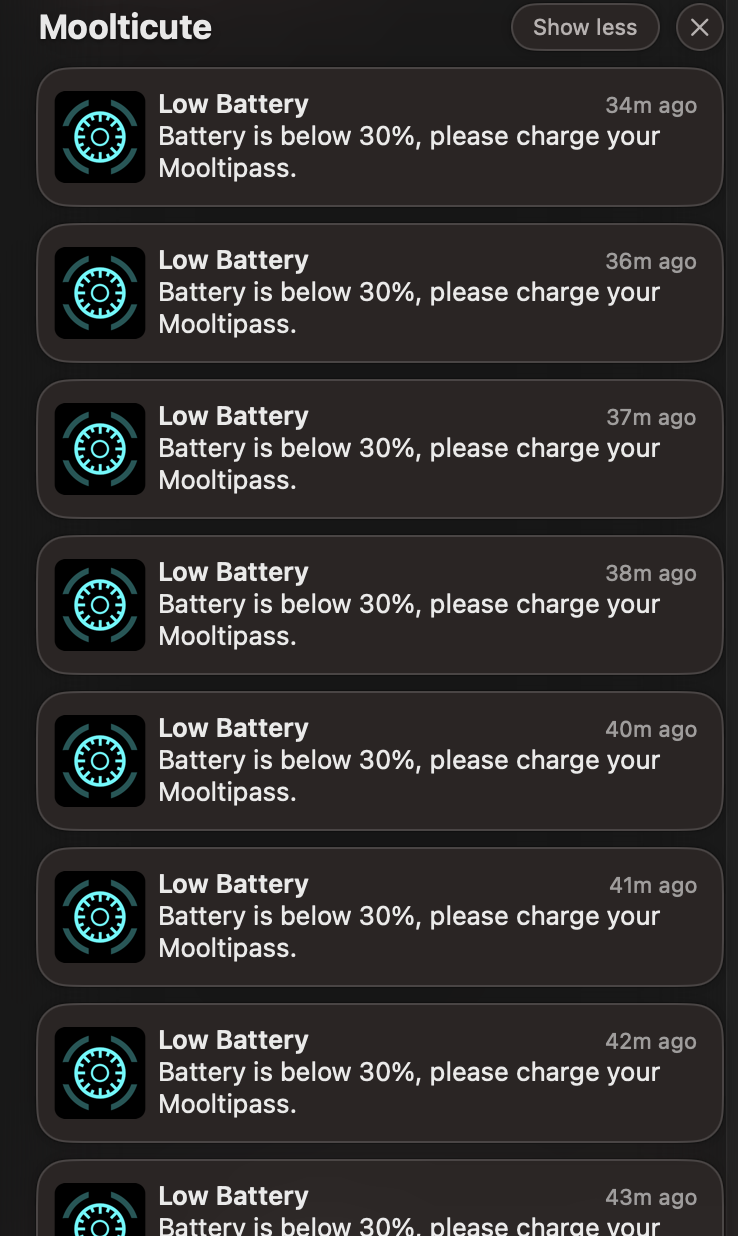Click the Moolticute group title
The height and width of the screenshot is (1236, 738).
click(125, 27)
